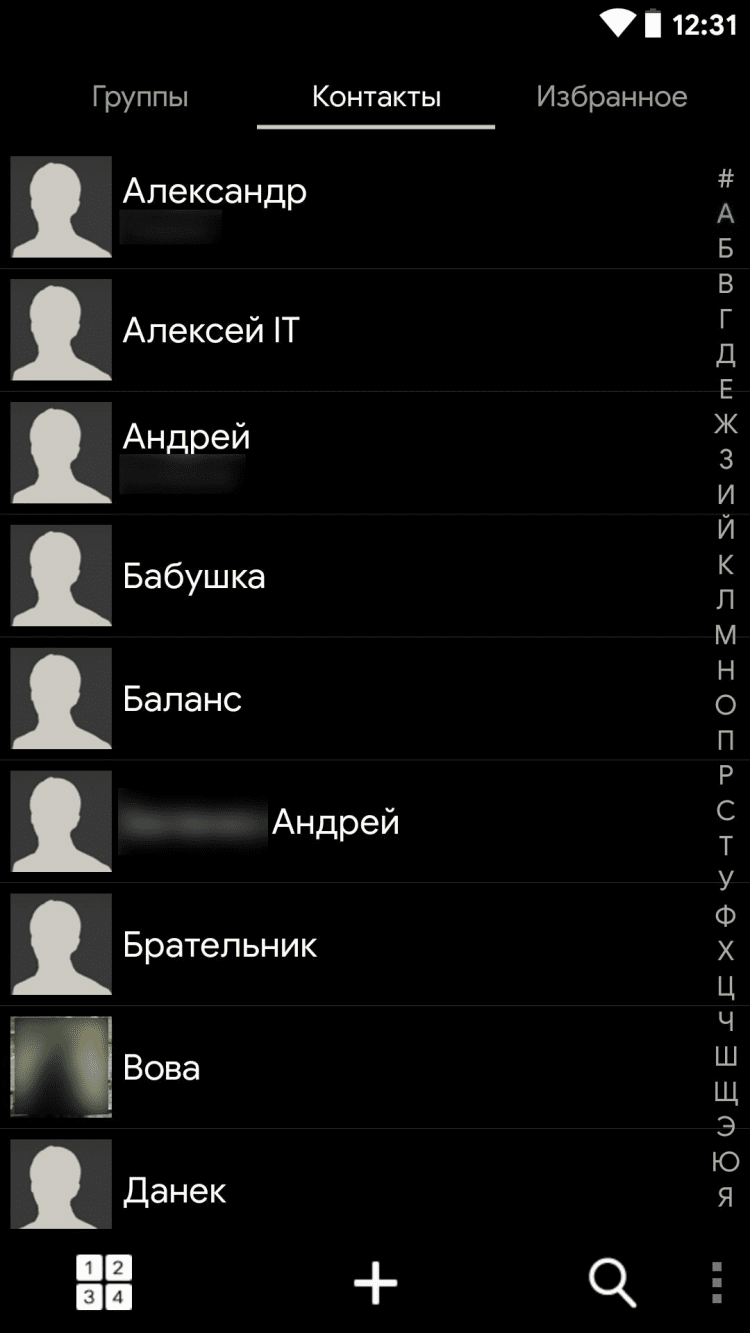
Task: Switch to the Избранное tab
Action: [611, 97]
